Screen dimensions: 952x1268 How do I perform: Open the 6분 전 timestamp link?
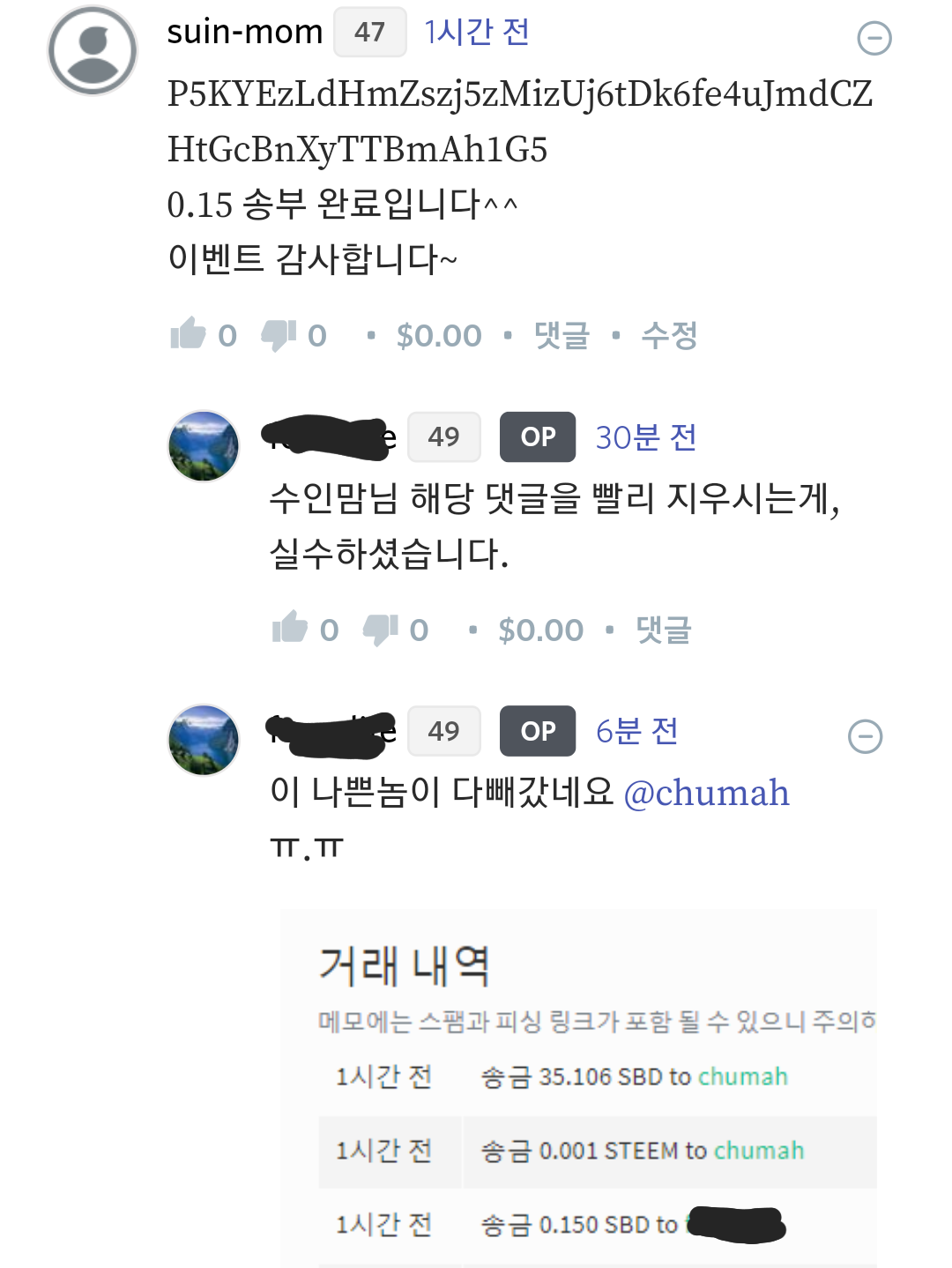point(636,731)
